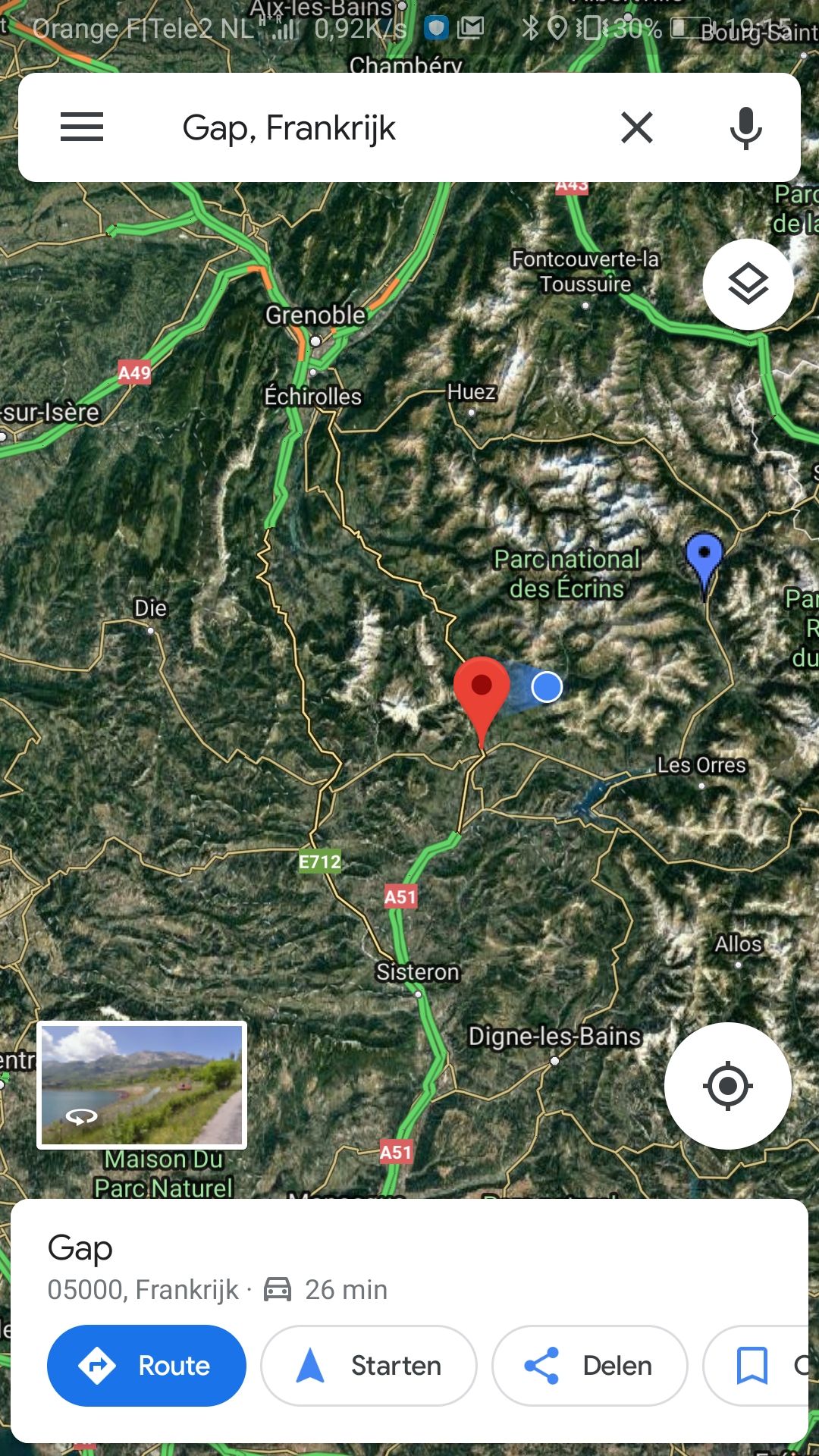
Task: Share Gap via the Delen button
Action: [x=589, y=1366]
